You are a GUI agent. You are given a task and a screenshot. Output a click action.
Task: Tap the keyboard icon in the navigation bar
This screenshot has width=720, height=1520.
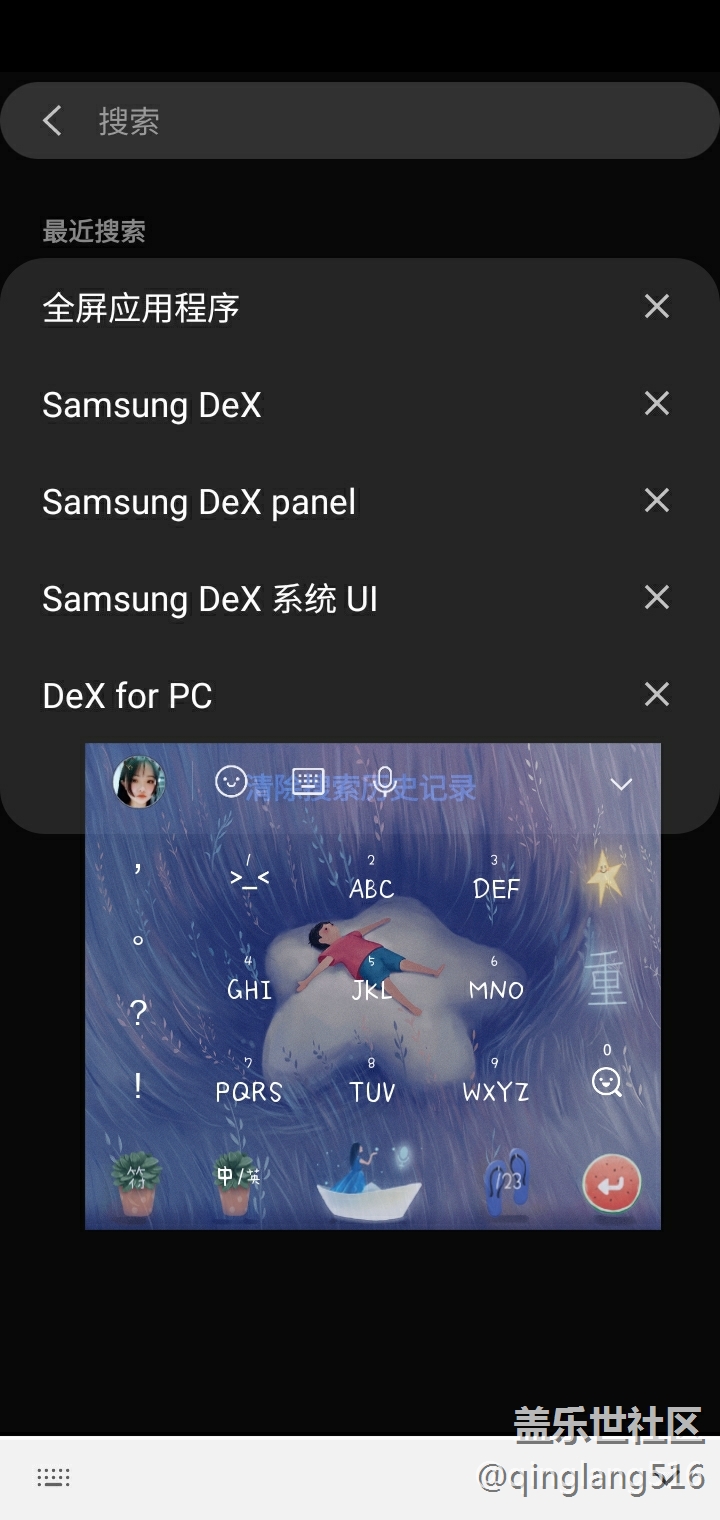pyautogui.click(x=53, y=1477)
